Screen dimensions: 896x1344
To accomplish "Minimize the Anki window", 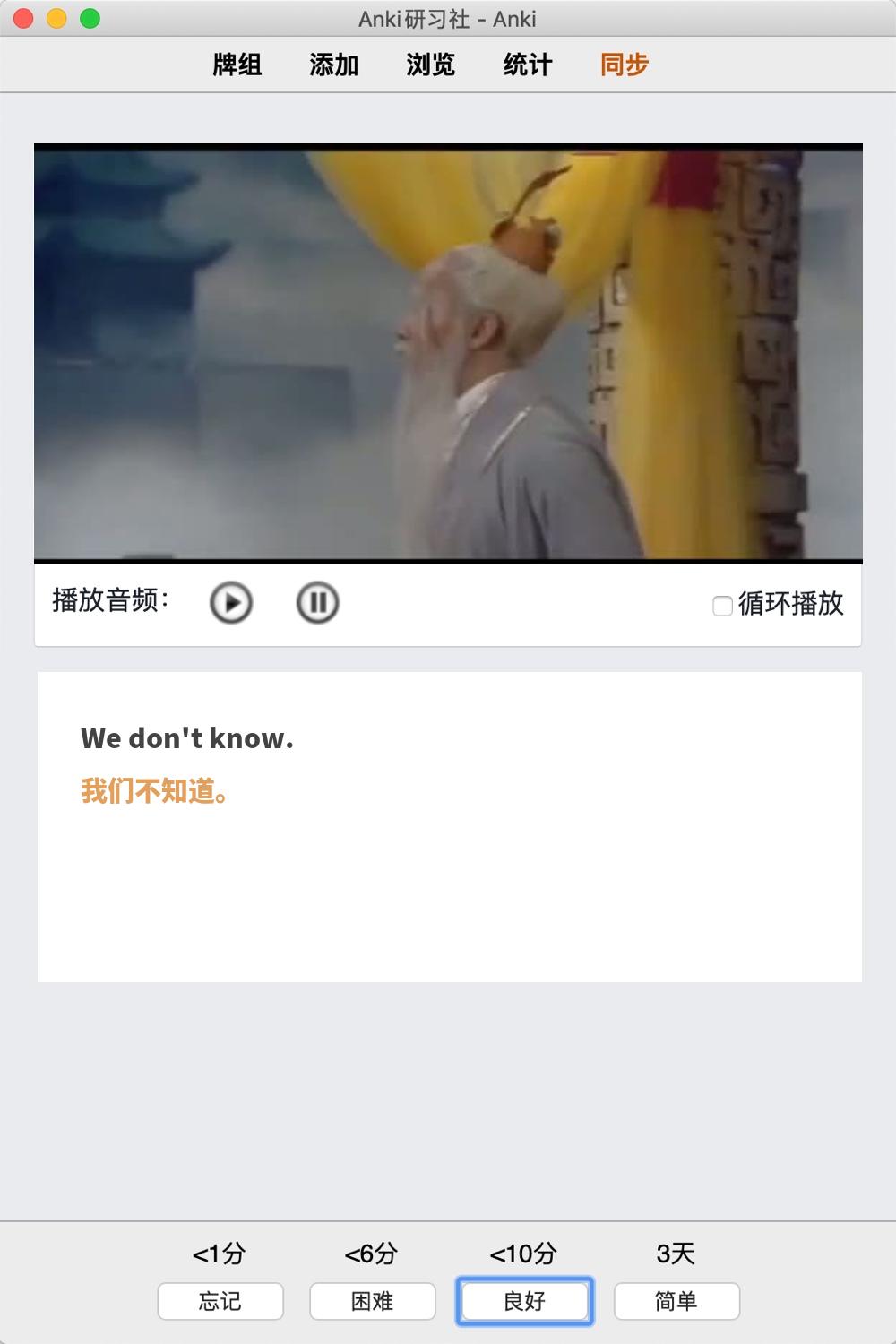I will tap(56, 18).
